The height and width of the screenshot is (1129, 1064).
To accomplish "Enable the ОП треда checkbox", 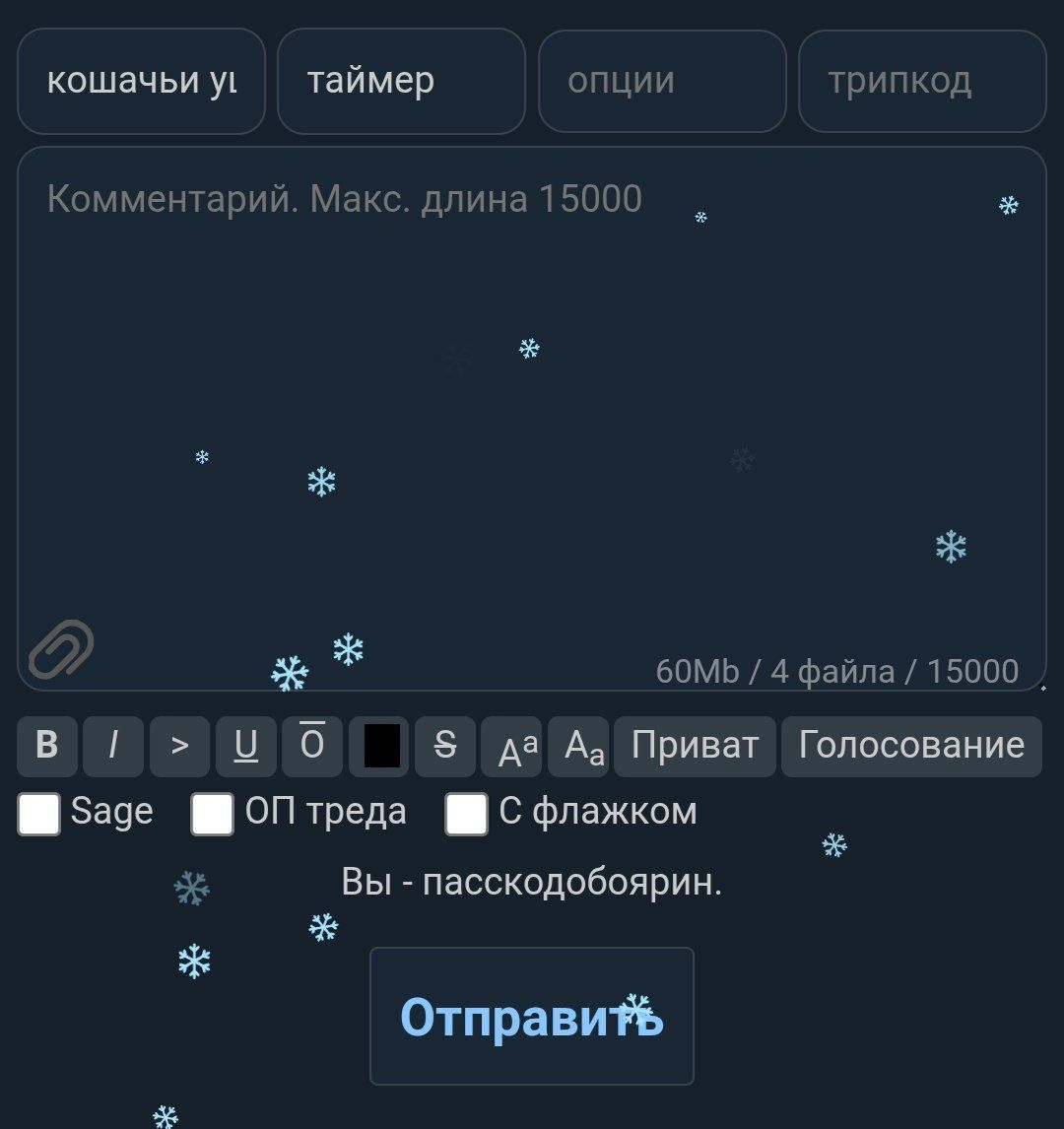I will [212, 815].
